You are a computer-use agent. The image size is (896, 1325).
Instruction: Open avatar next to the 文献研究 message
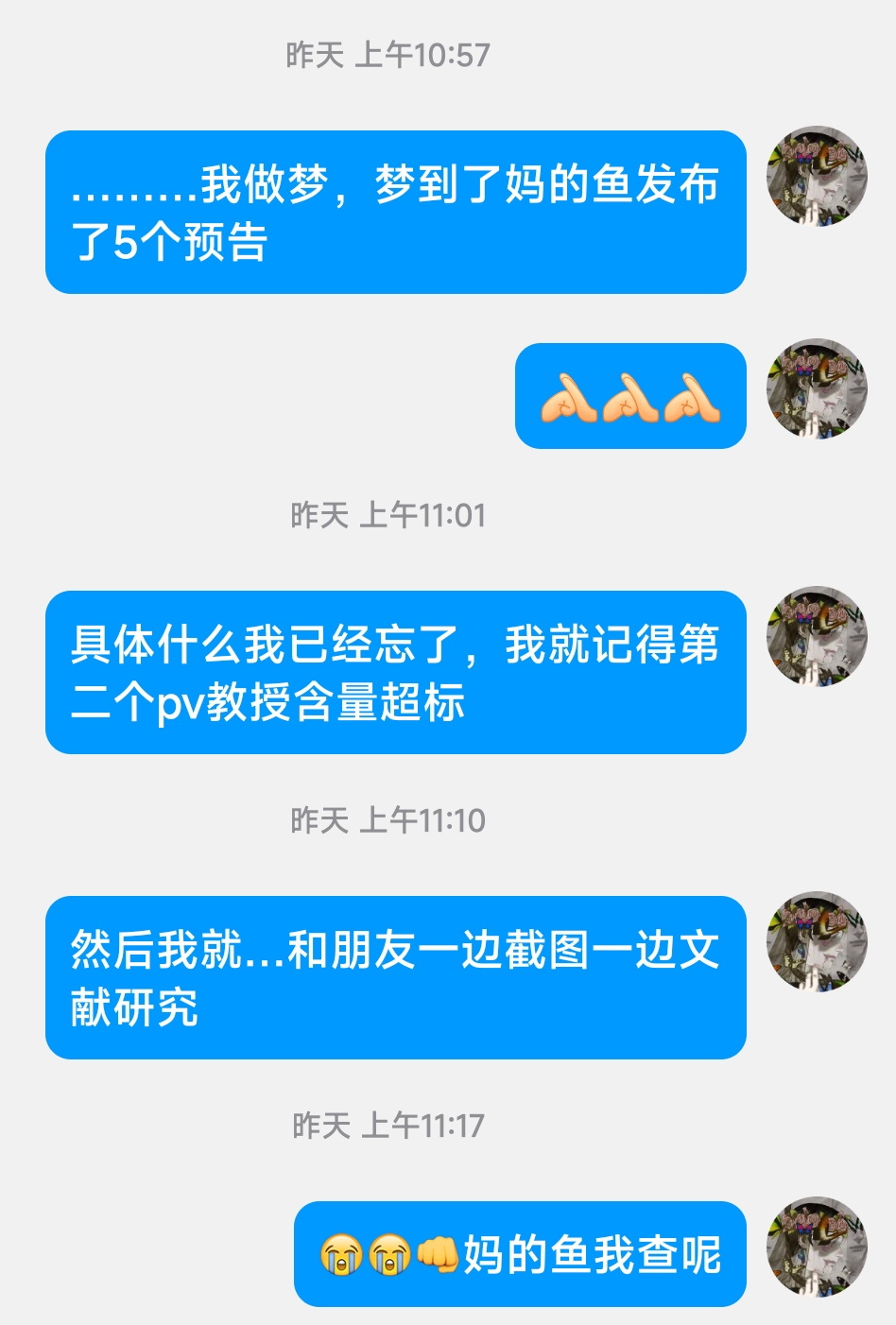tap(817, 941)
